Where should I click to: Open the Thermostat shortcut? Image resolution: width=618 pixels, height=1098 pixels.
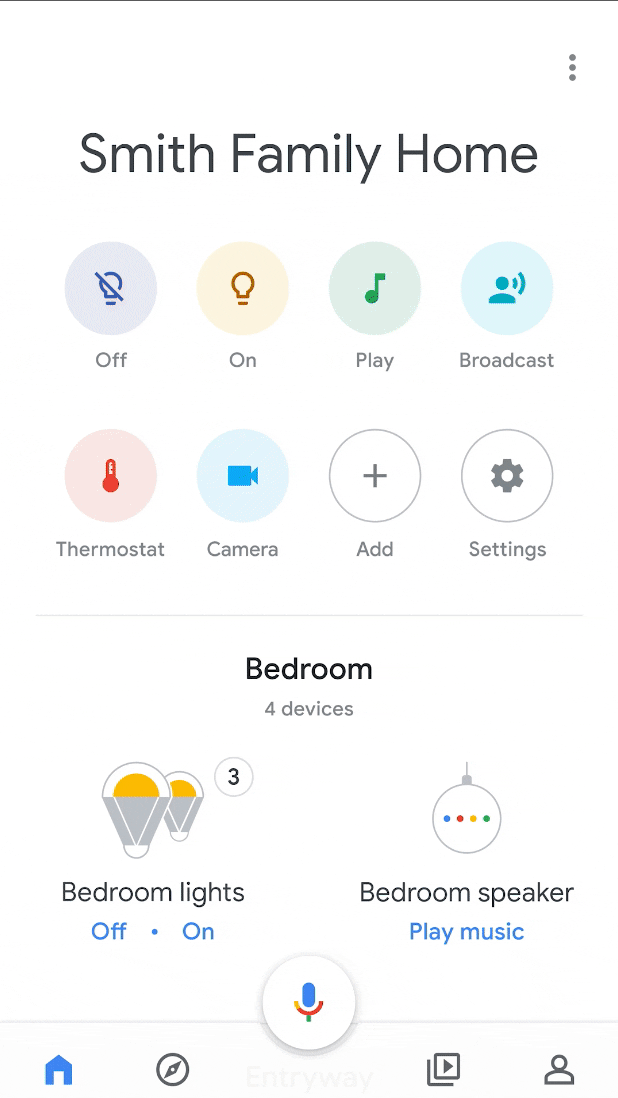point(111,476)
